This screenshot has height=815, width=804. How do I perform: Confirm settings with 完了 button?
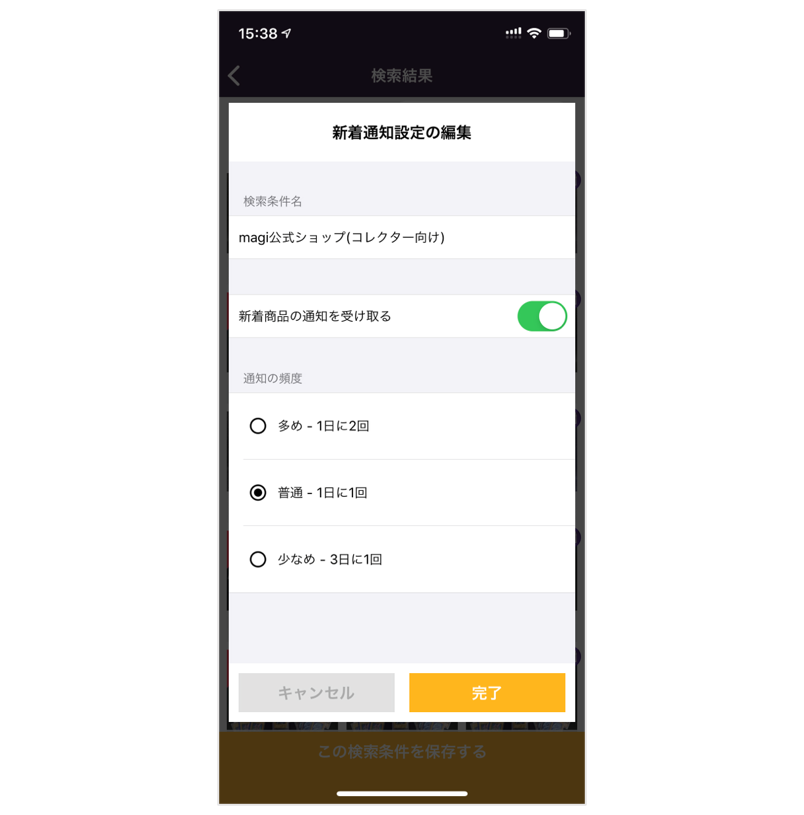point(487,693)
